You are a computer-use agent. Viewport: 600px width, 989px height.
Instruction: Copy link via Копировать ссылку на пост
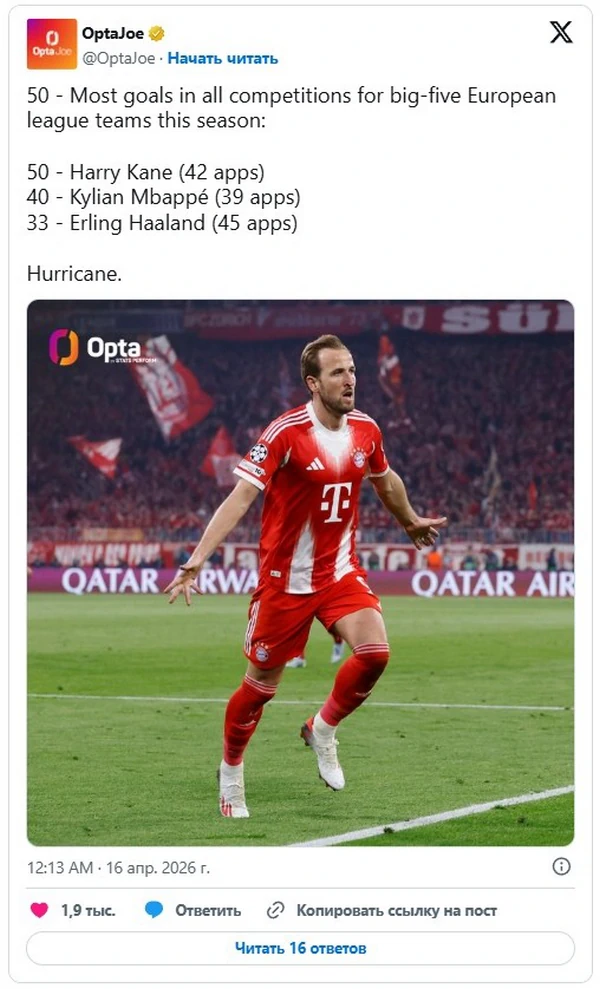pos(383,910)
